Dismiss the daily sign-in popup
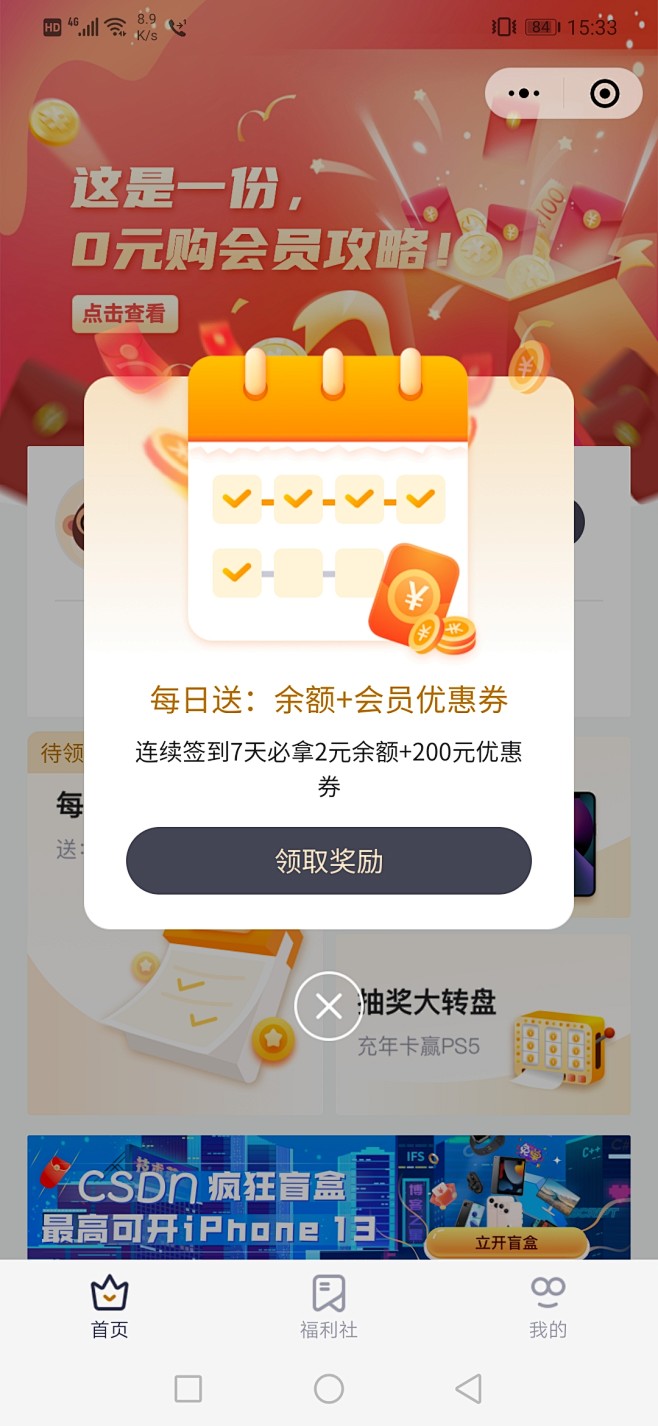 click(328, 1006)
